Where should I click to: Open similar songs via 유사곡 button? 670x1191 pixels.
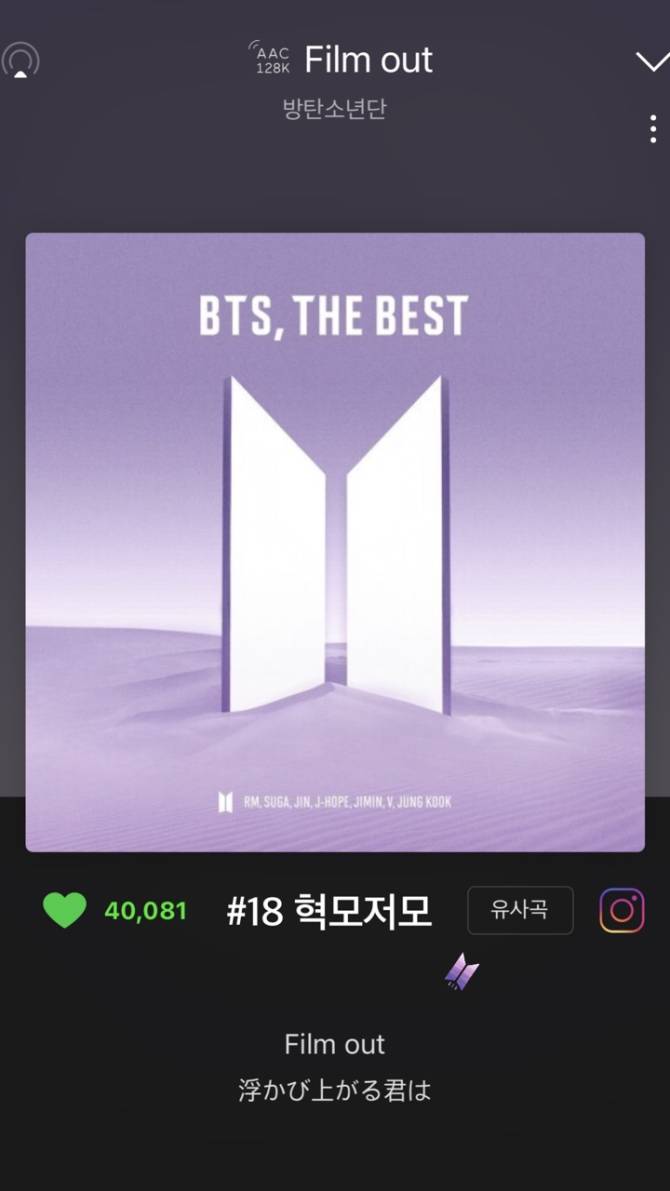(520, 910)
